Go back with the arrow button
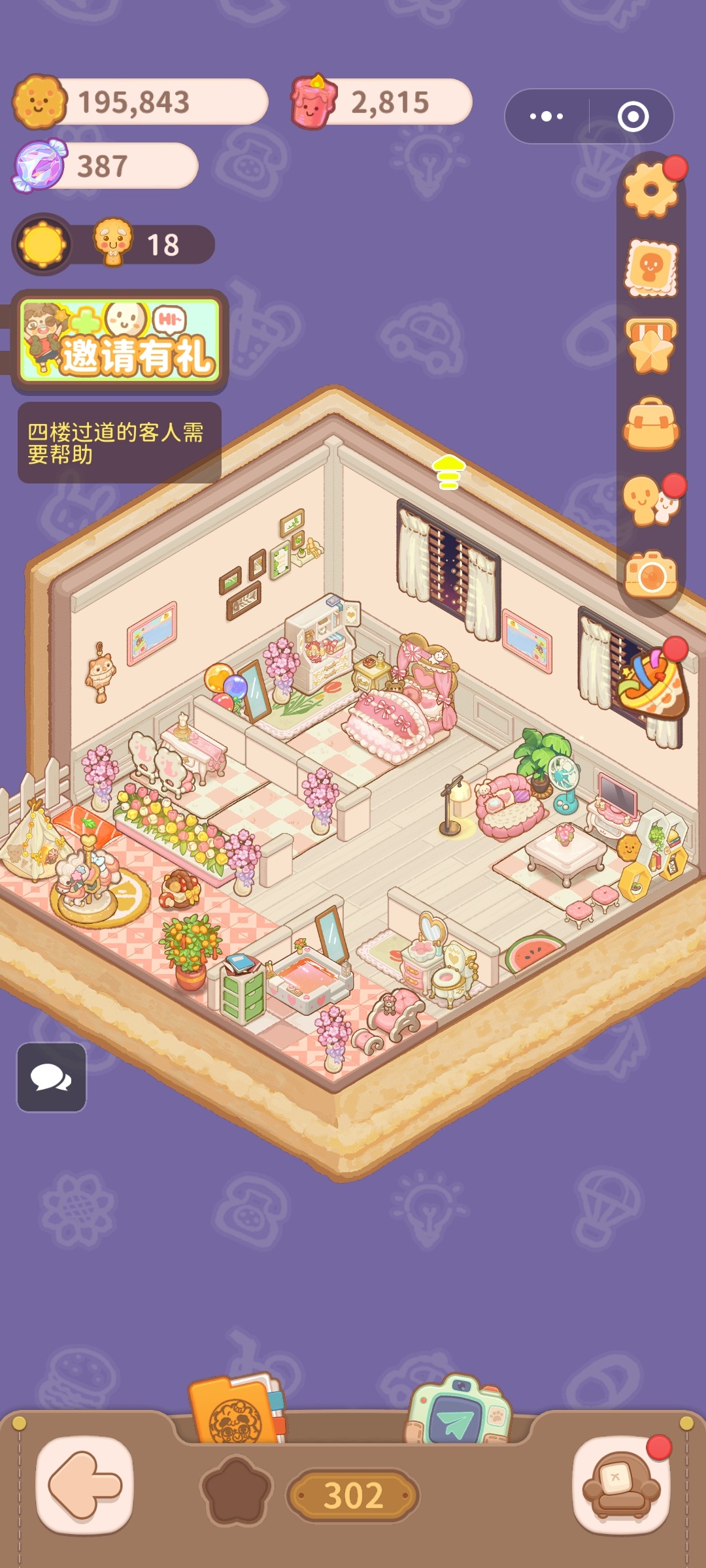706x1568 pixels. click(x=85, y=1484)
